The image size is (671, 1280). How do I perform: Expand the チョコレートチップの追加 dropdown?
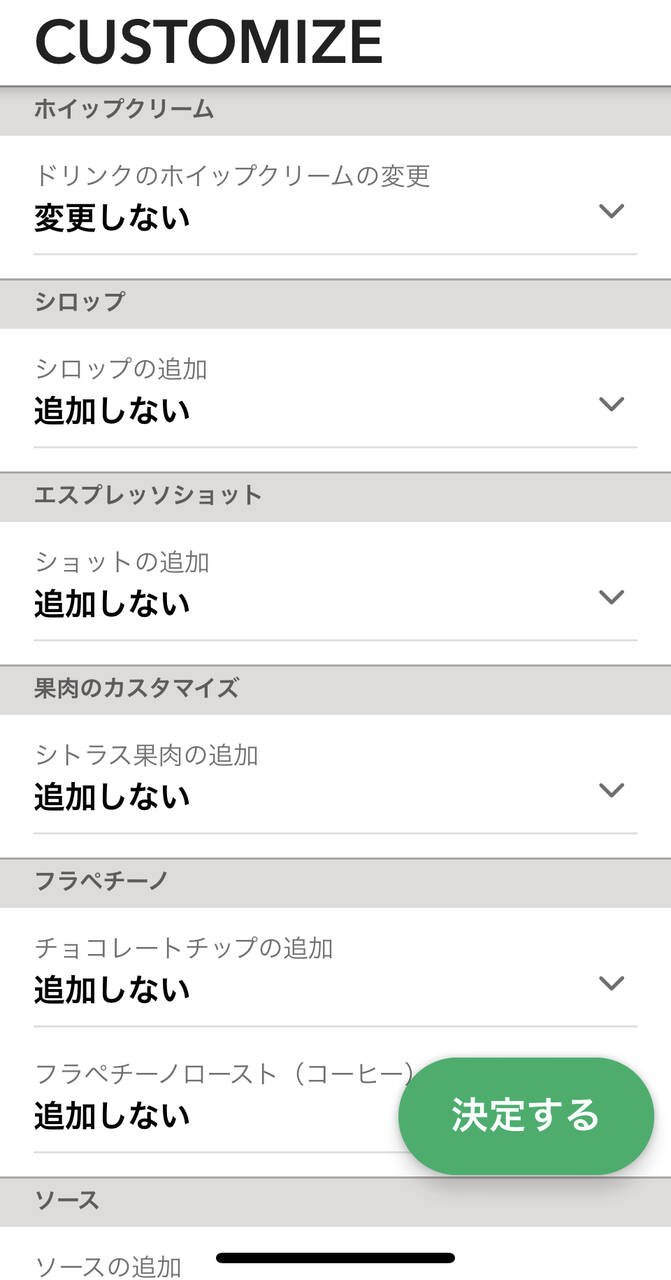(334, 972)
